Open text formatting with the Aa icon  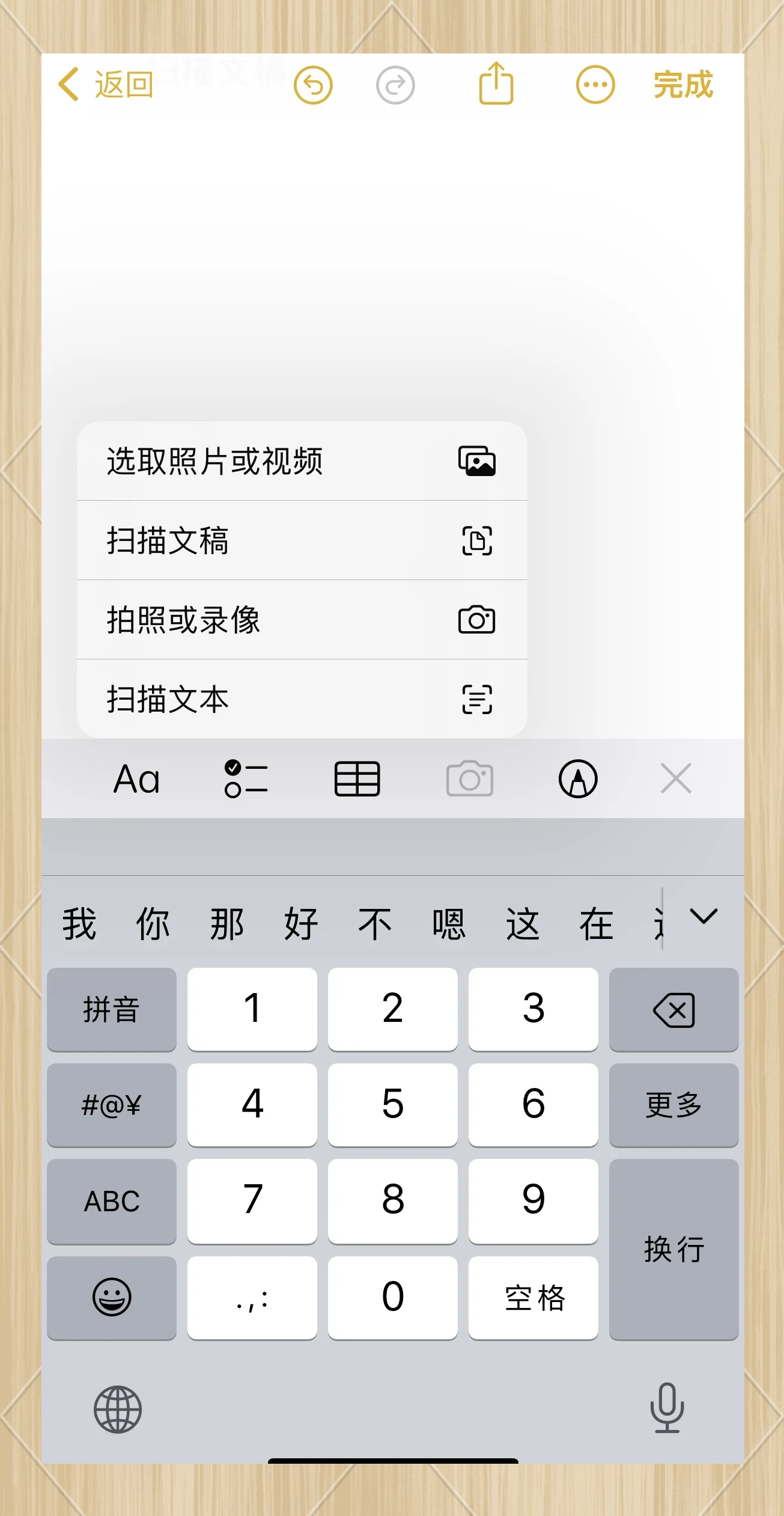(x=137, y=778)
